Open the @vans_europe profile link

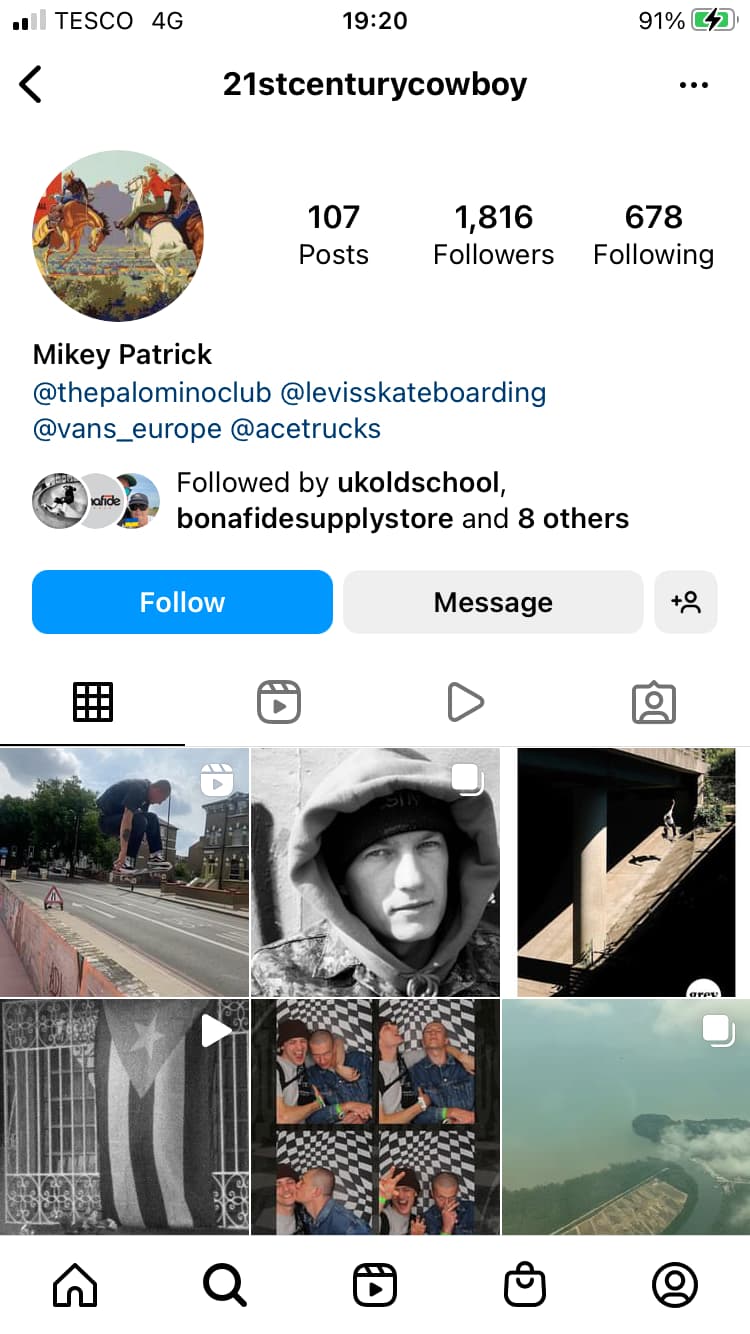coord(127,429)
